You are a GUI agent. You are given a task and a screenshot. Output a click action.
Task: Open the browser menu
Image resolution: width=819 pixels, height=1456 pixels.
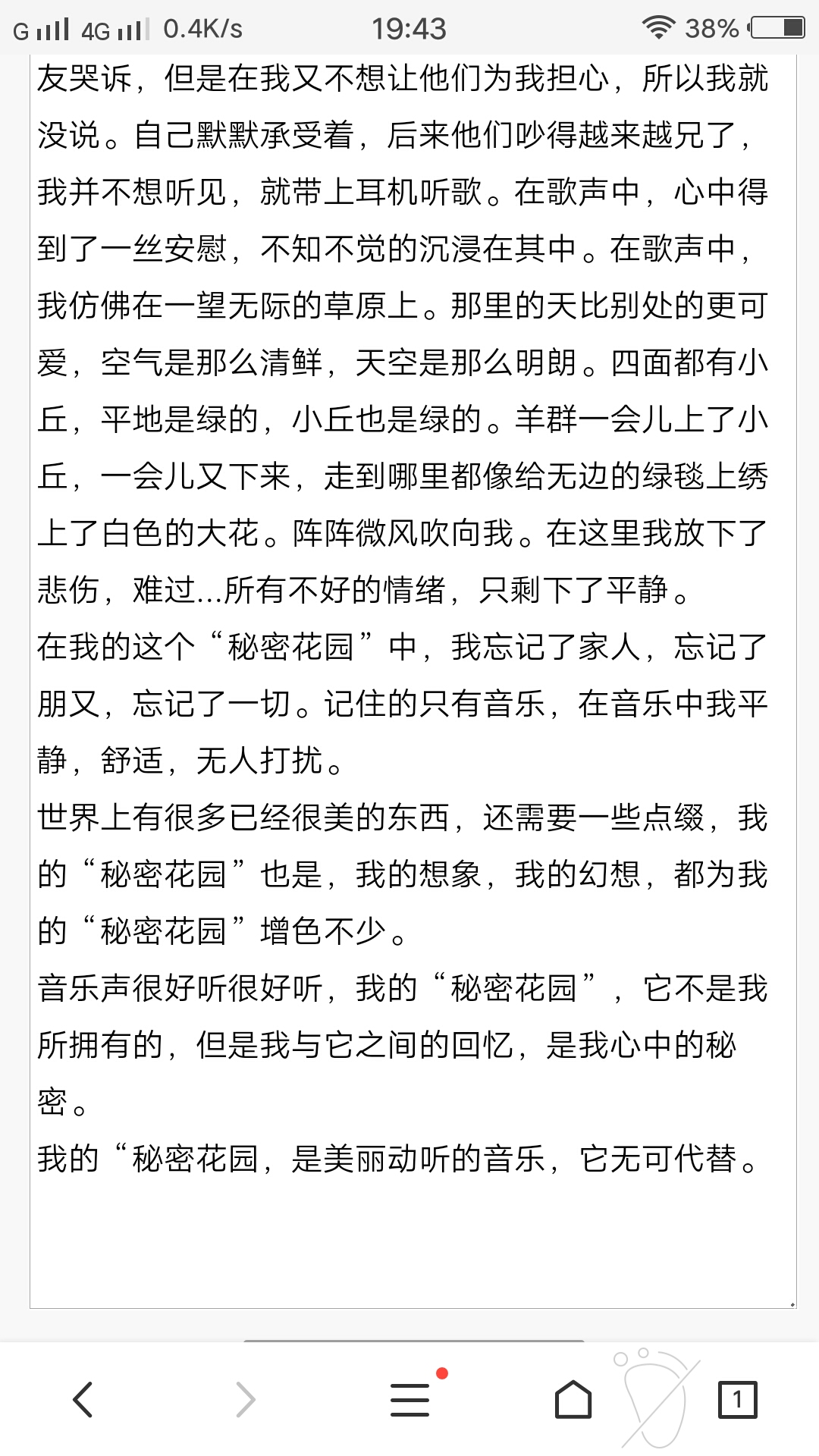pos(410,1399)
